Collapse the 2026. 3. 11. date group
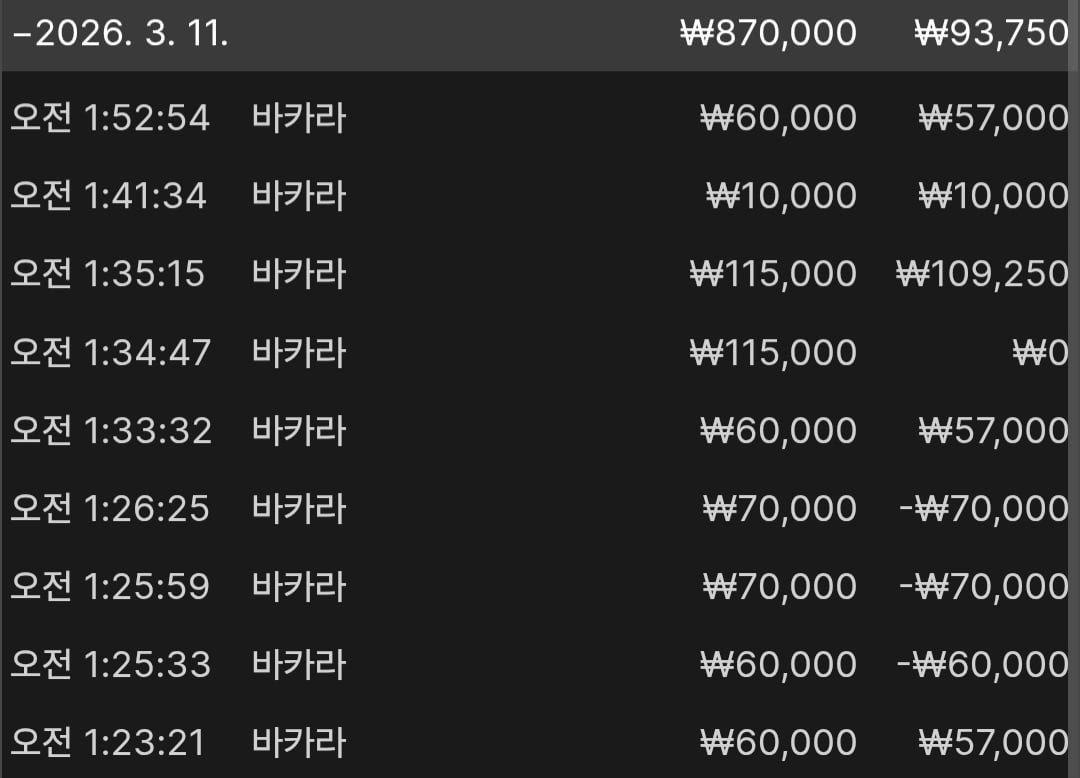Viewport: 1080px width, 778px height. 120,34
